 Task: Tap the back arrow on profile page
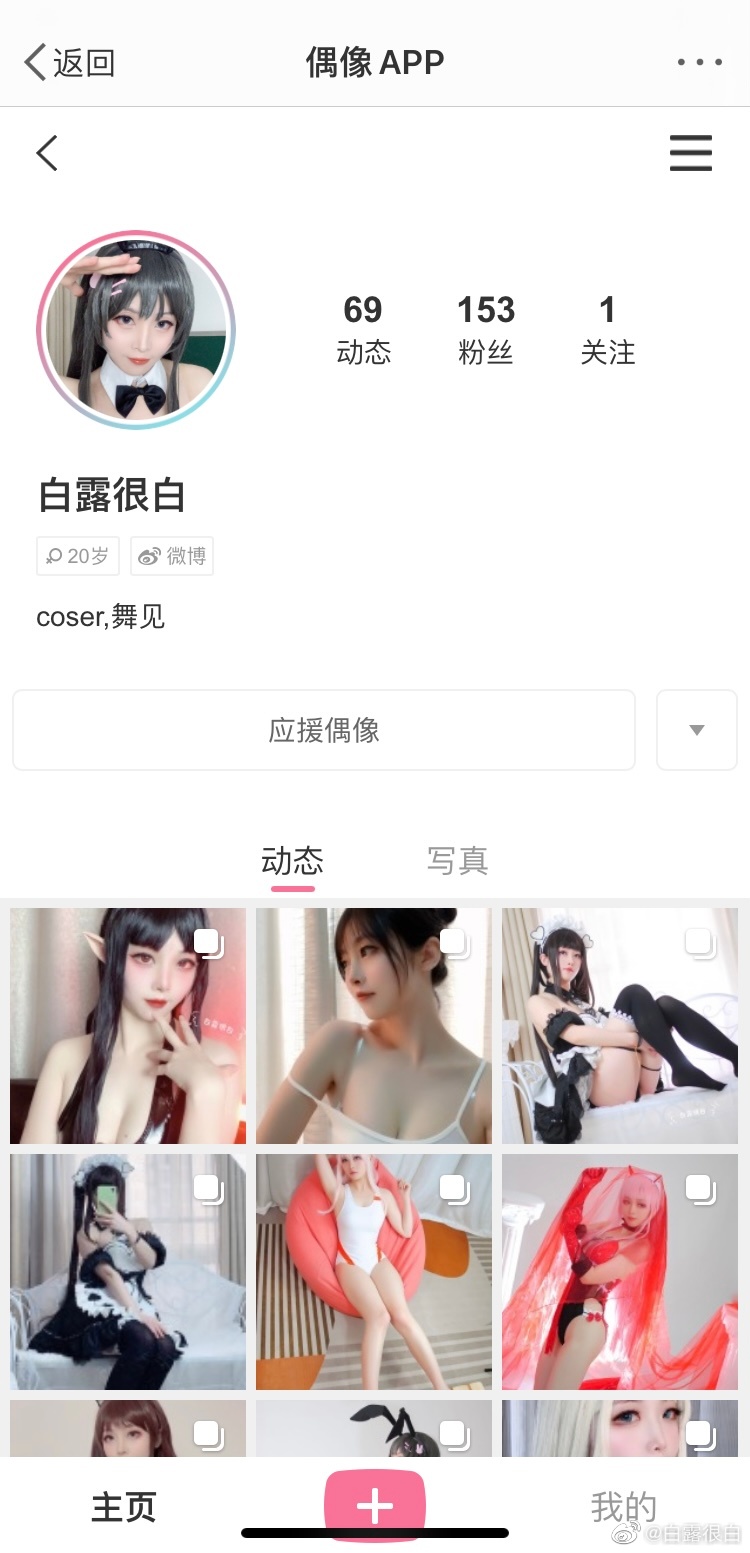tap(47, 154)
